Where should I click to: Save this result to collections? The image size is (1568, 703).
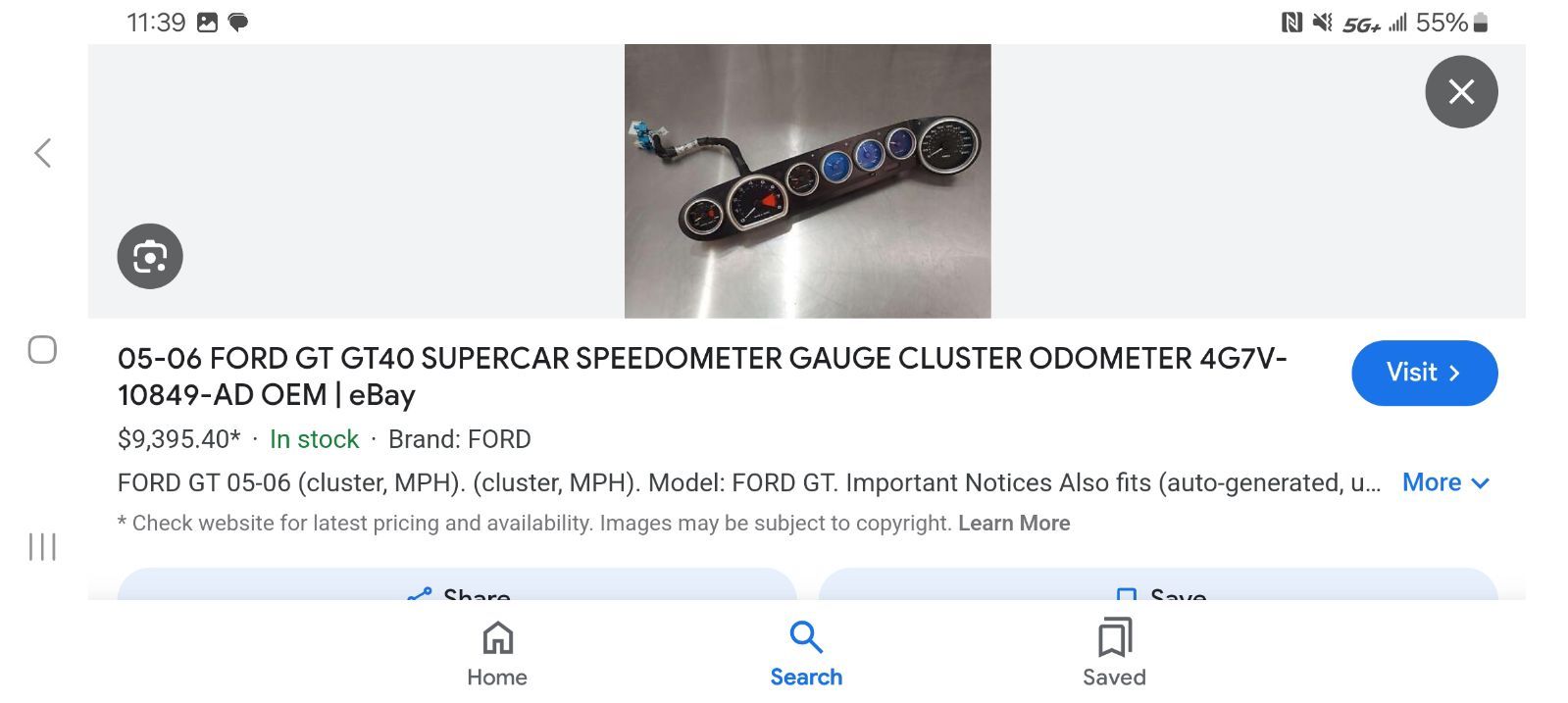[1157, 588]
